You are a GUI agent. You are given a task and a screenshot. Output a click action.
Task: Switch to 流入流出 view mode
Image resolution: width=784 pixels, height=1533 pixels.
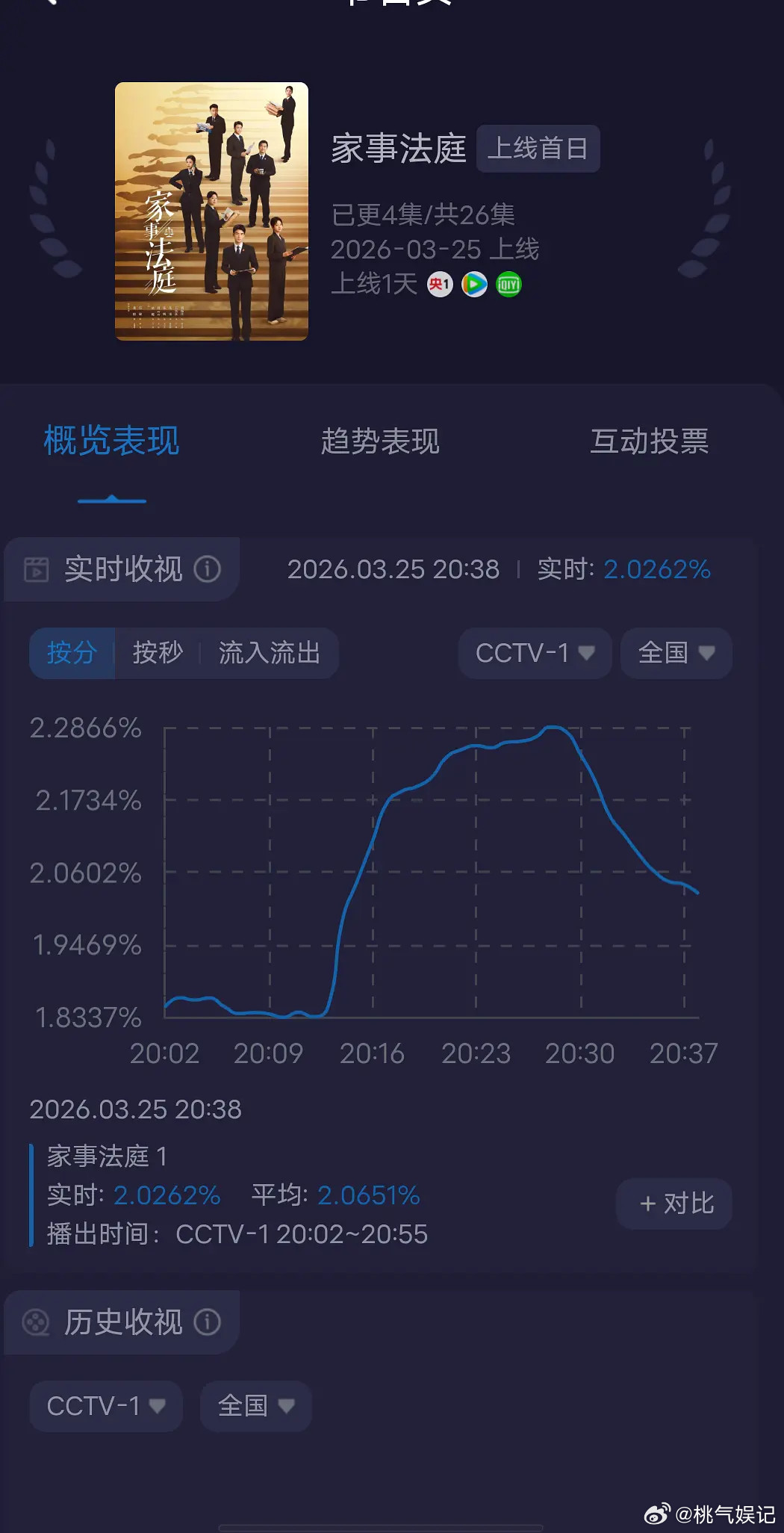coord(270,653)
